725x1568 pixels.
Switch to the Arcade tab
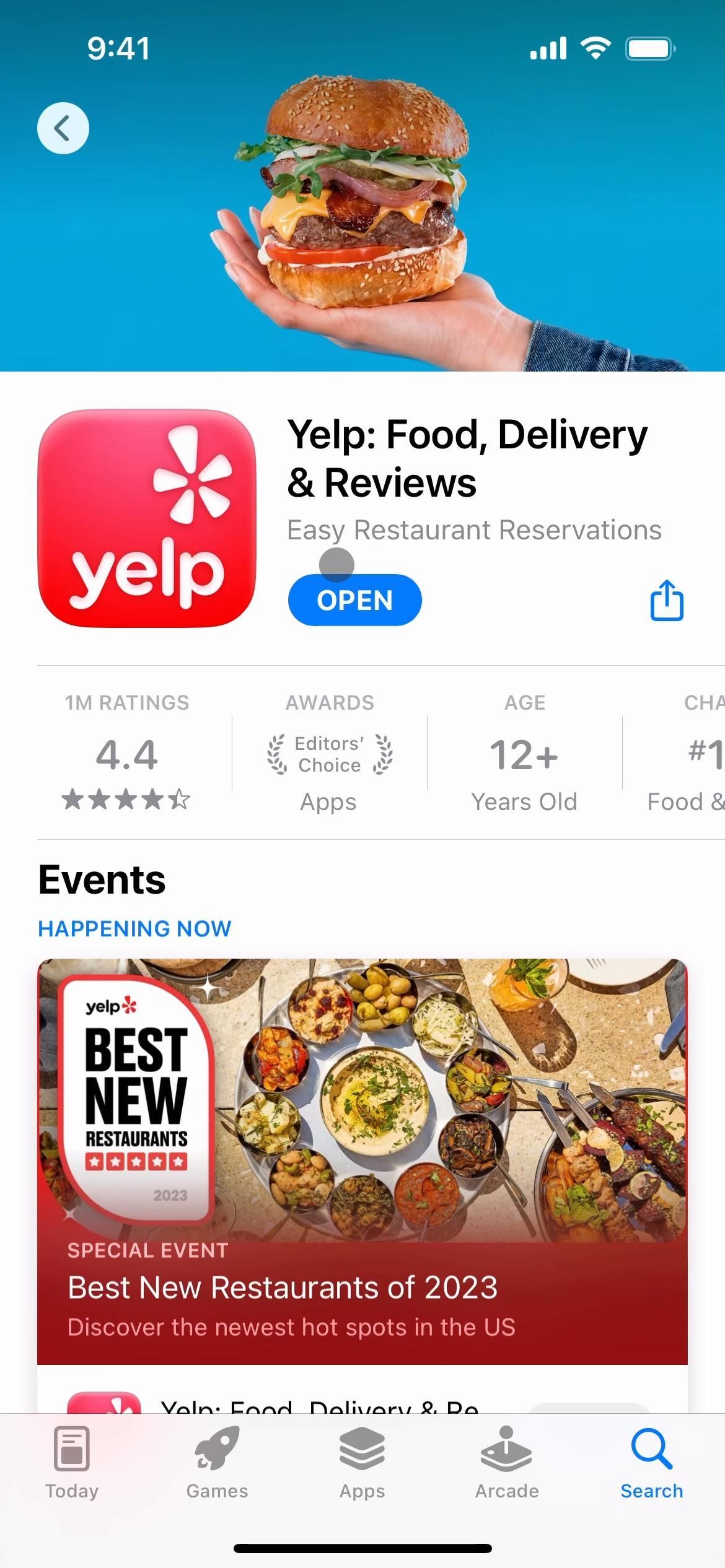(x=507, y=1463)
